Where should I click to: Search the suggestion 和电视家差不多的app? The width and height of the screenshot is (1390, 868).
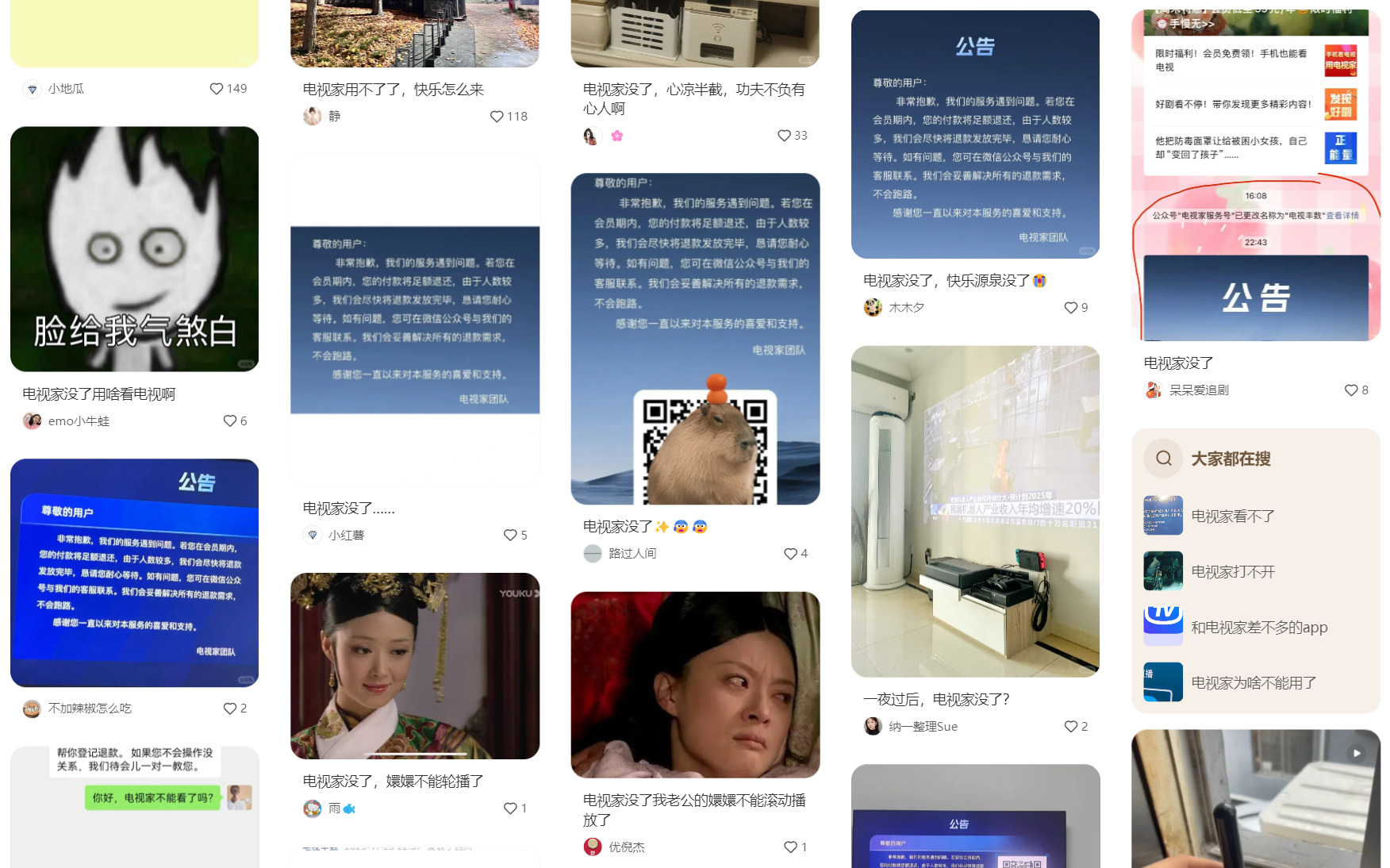pyautogui.click(x=1258, y=627)
